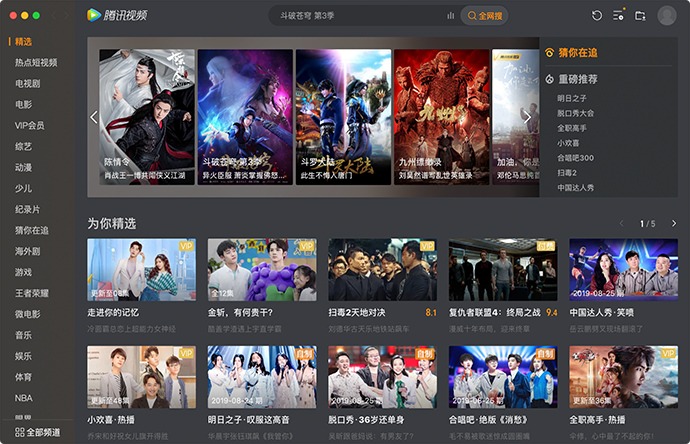Screen dimensions: 690x444
Task: Open the watch history icon
Action: tap(597, 16)
